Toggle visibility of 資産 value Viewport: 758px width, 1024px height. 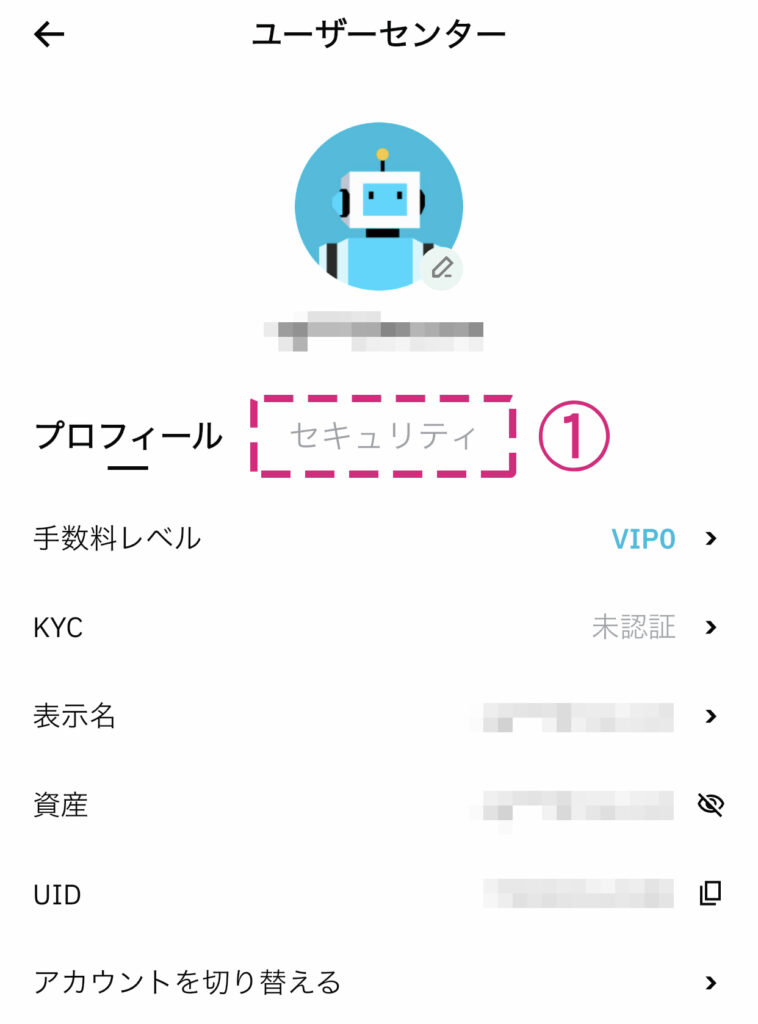(x=711, y=805)
